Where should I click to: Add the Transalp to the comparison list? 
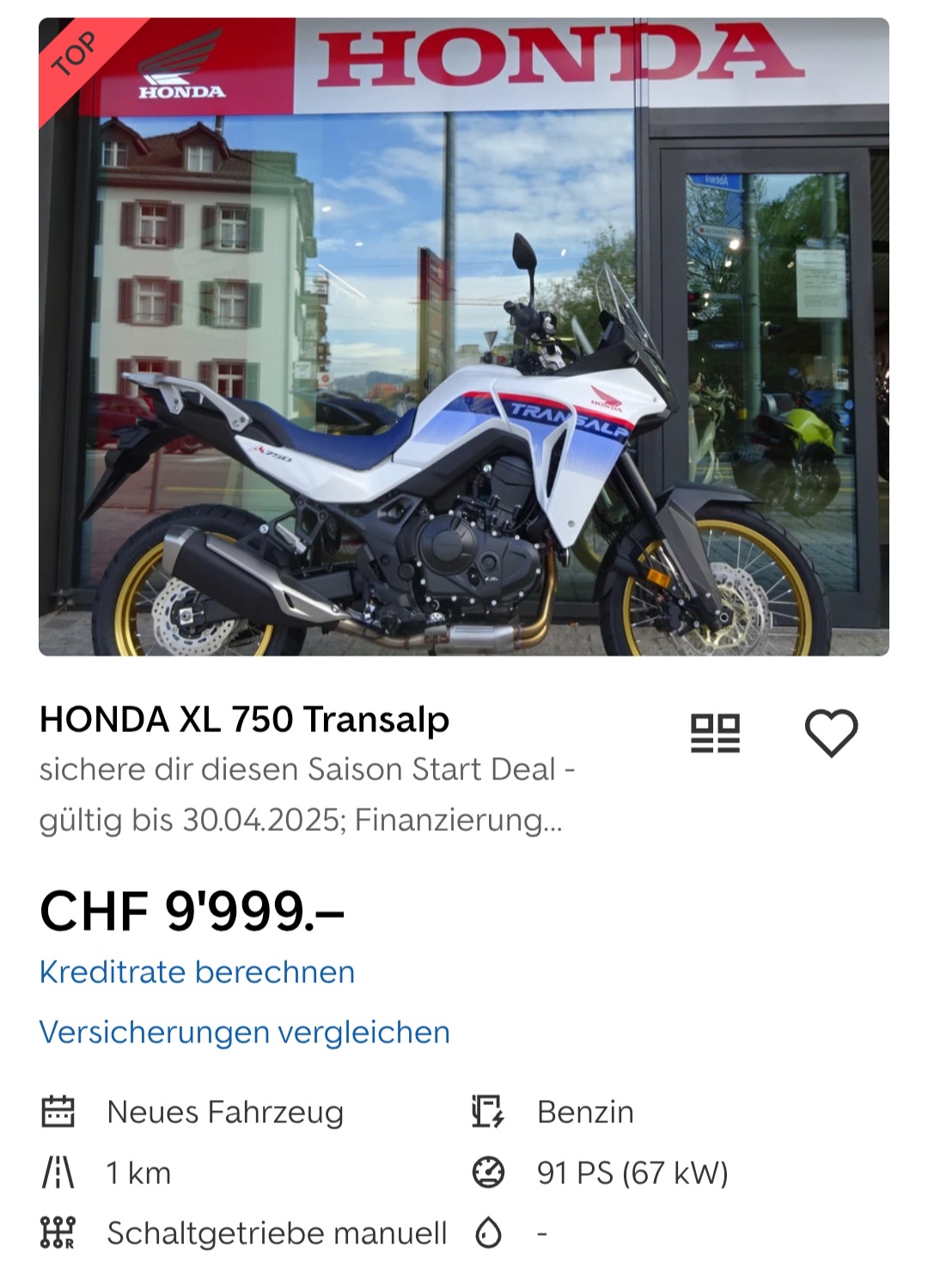[x=715, y=733]
